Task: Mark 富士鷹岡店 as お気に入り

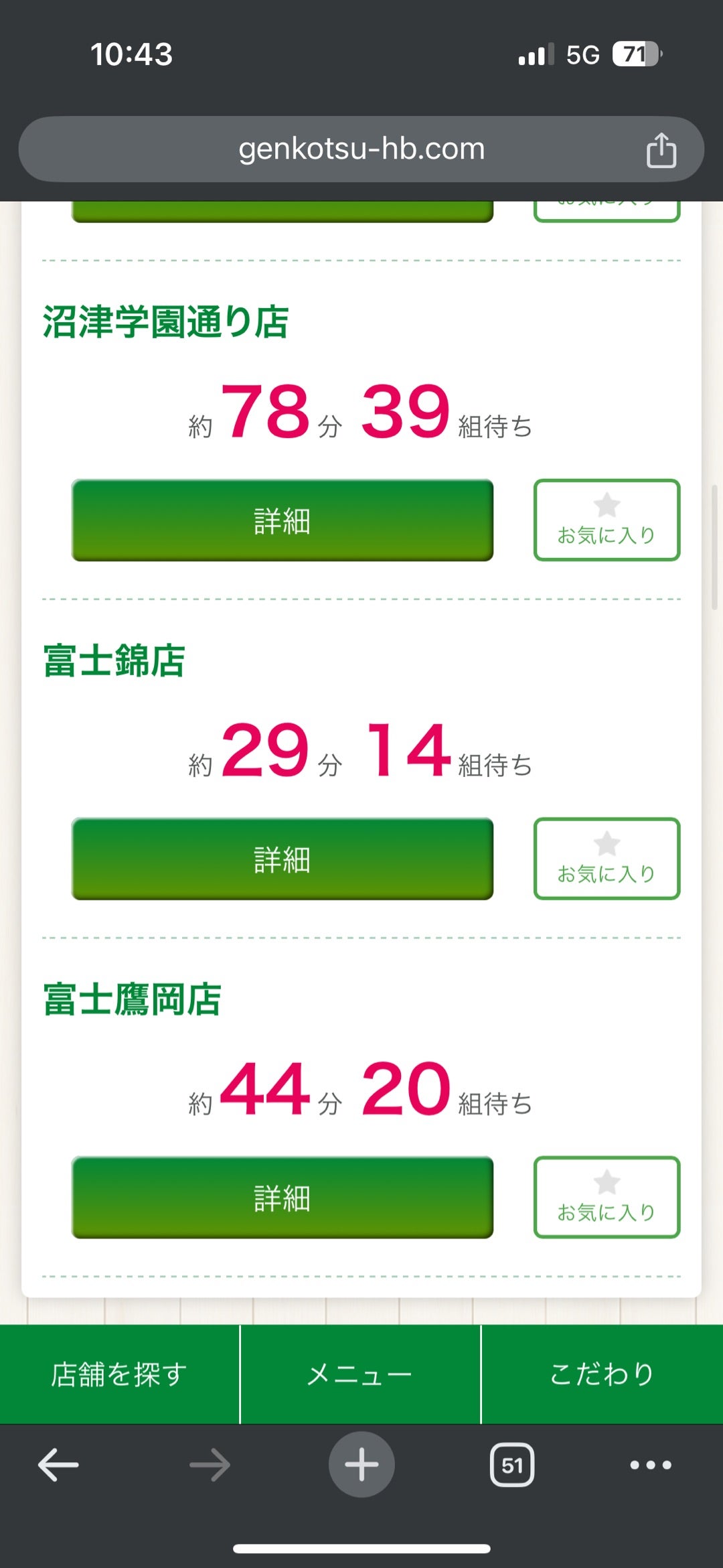Action: (x=607, y=1197)
